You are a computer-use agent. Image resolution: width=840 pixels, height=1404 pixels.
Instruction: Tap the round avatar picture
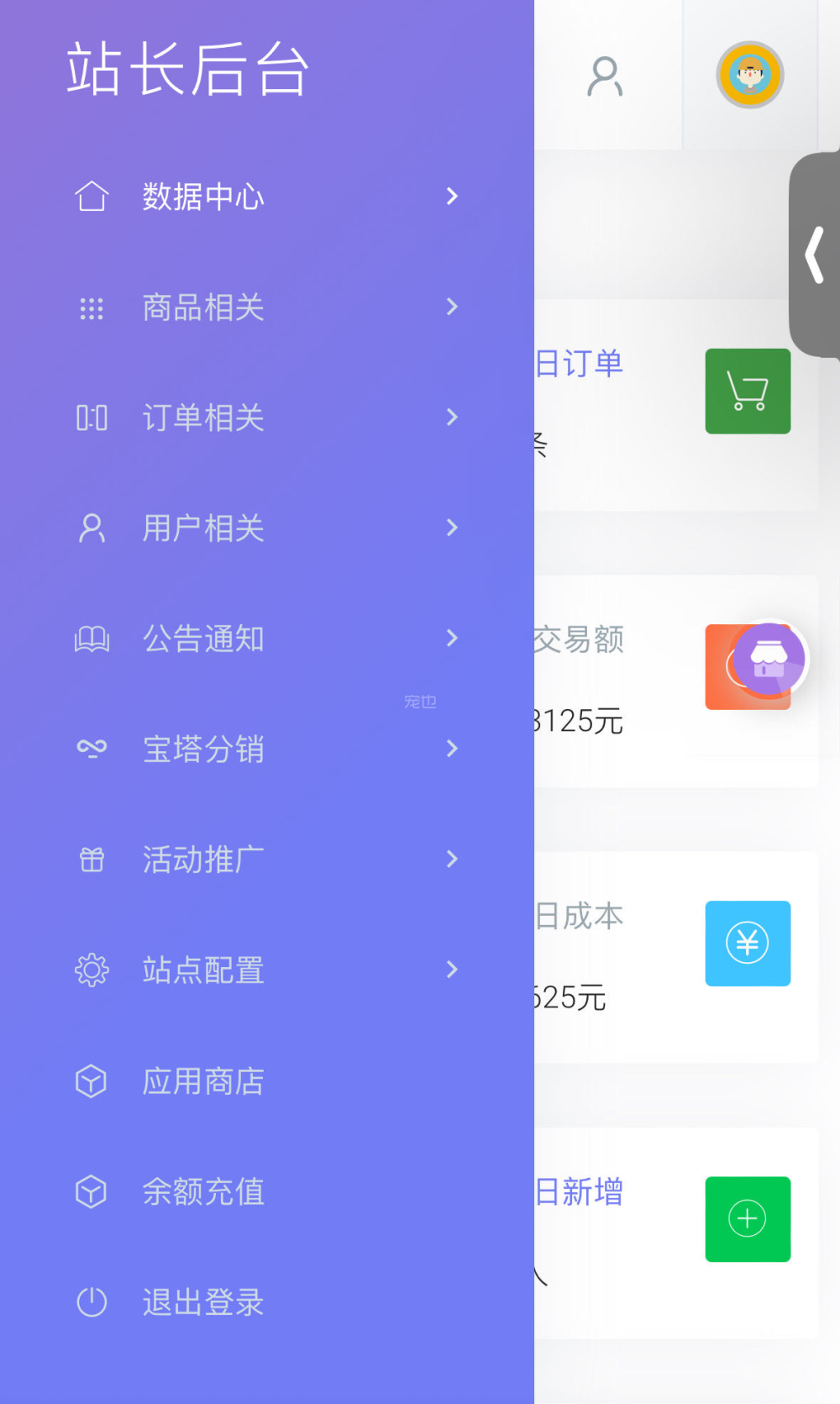pyautogui.click(x=749, y=75)
